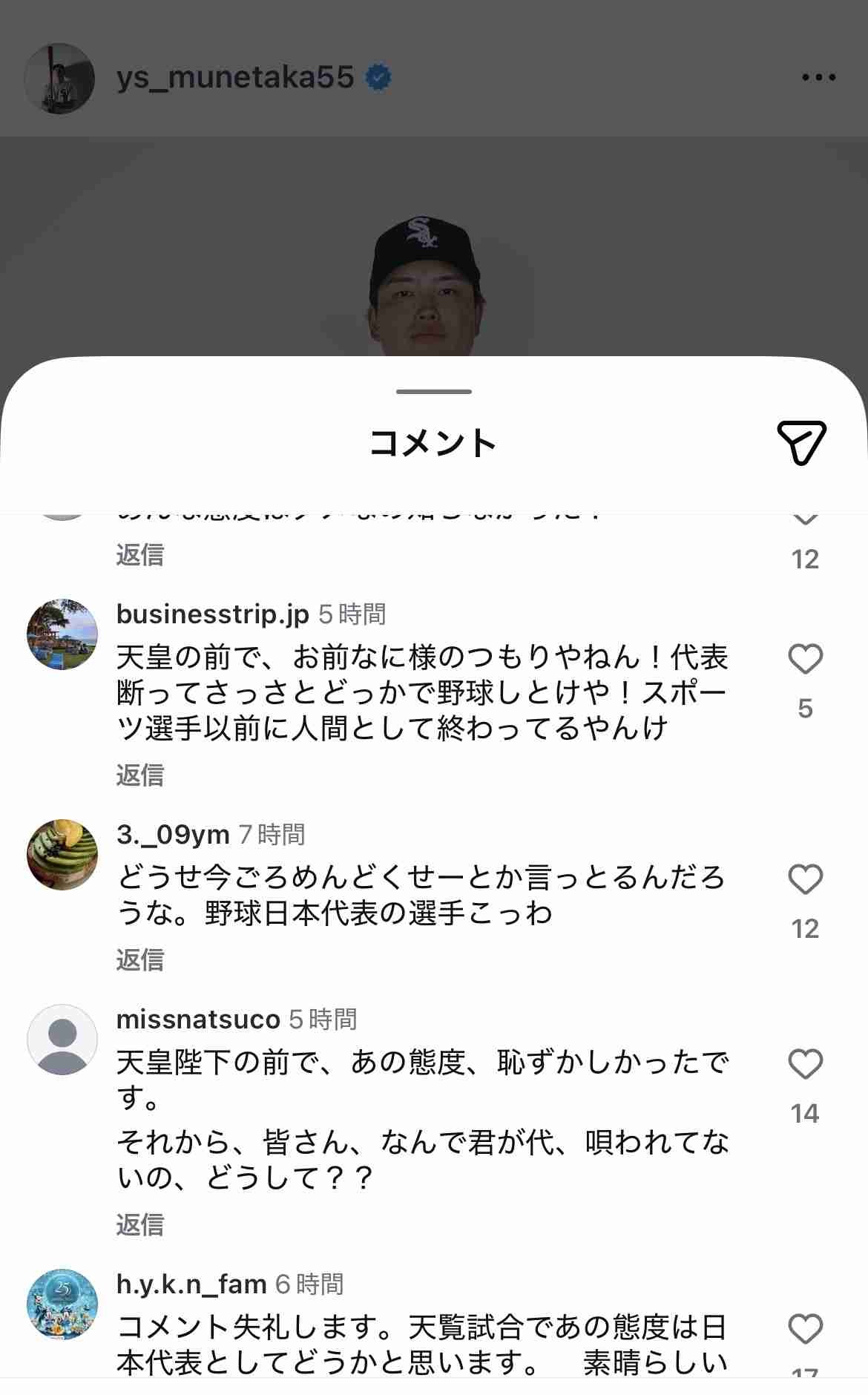
Task: Reply to businesstrip.jp's comment
Action: coord(139,775)
